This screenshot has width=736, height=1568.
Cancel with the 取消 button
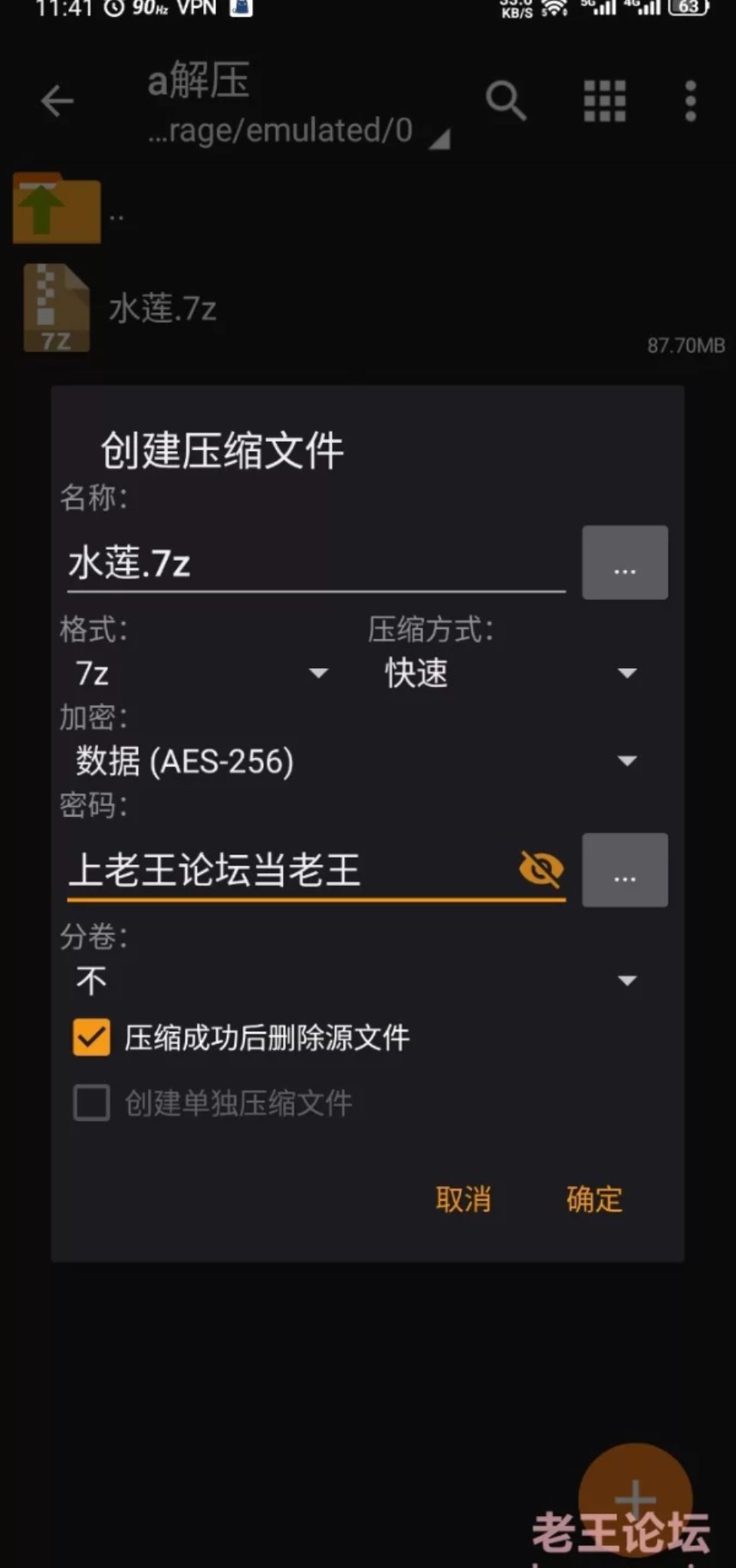pyautogui.click(x=463, y=1199)
